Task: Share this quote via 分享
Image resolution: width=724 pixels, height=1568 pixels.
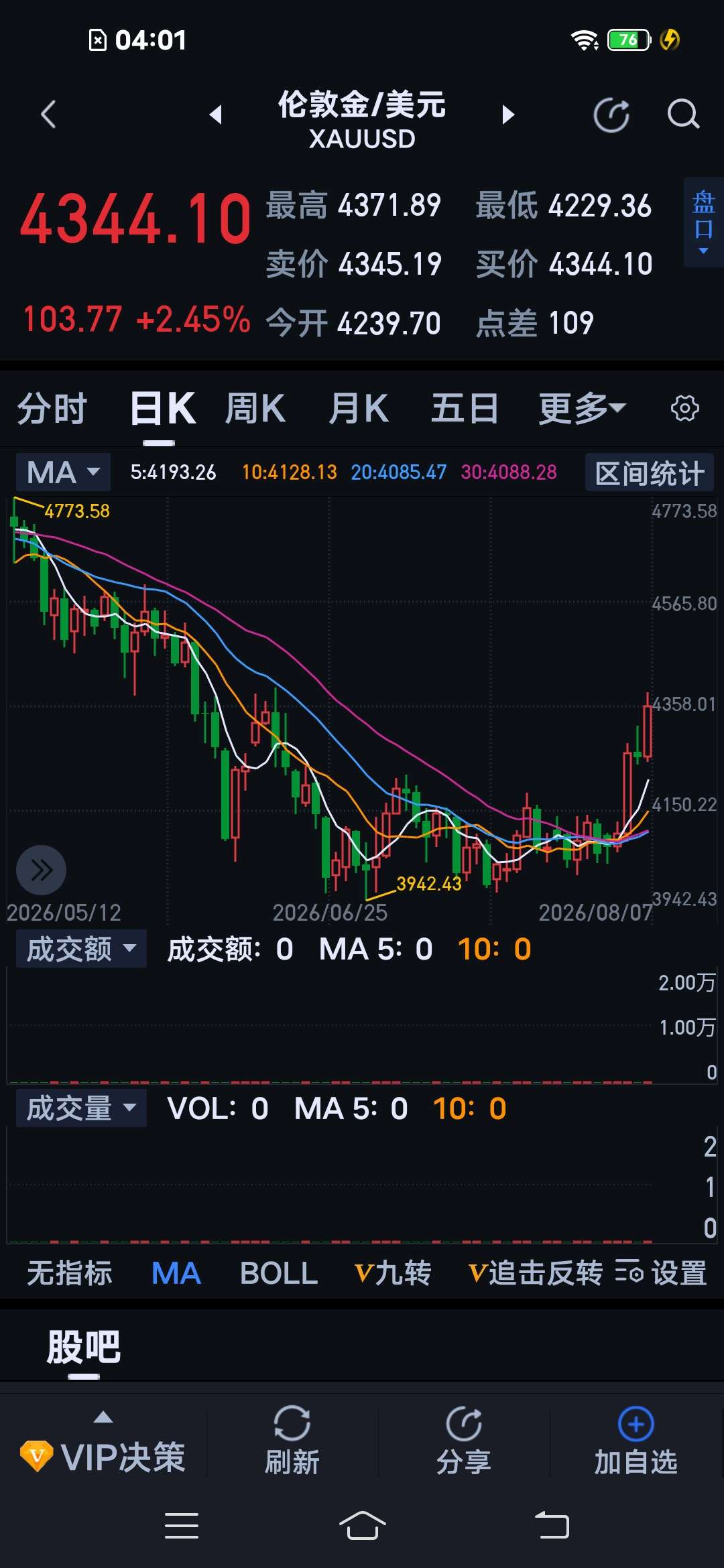Action: tap(464, 1441)
